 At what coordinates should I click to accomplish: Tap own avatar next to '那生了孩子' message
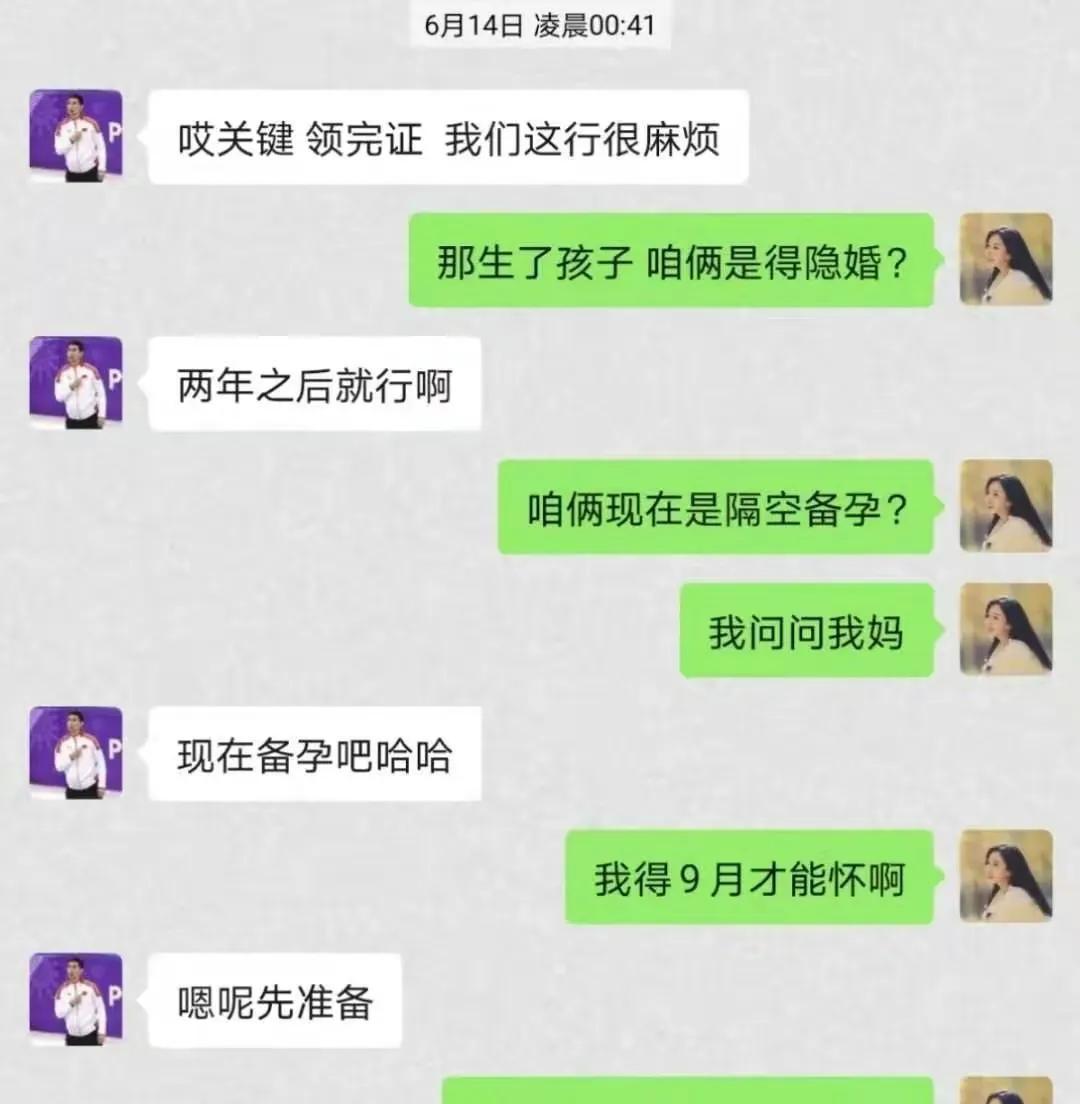coord(1005,259)
